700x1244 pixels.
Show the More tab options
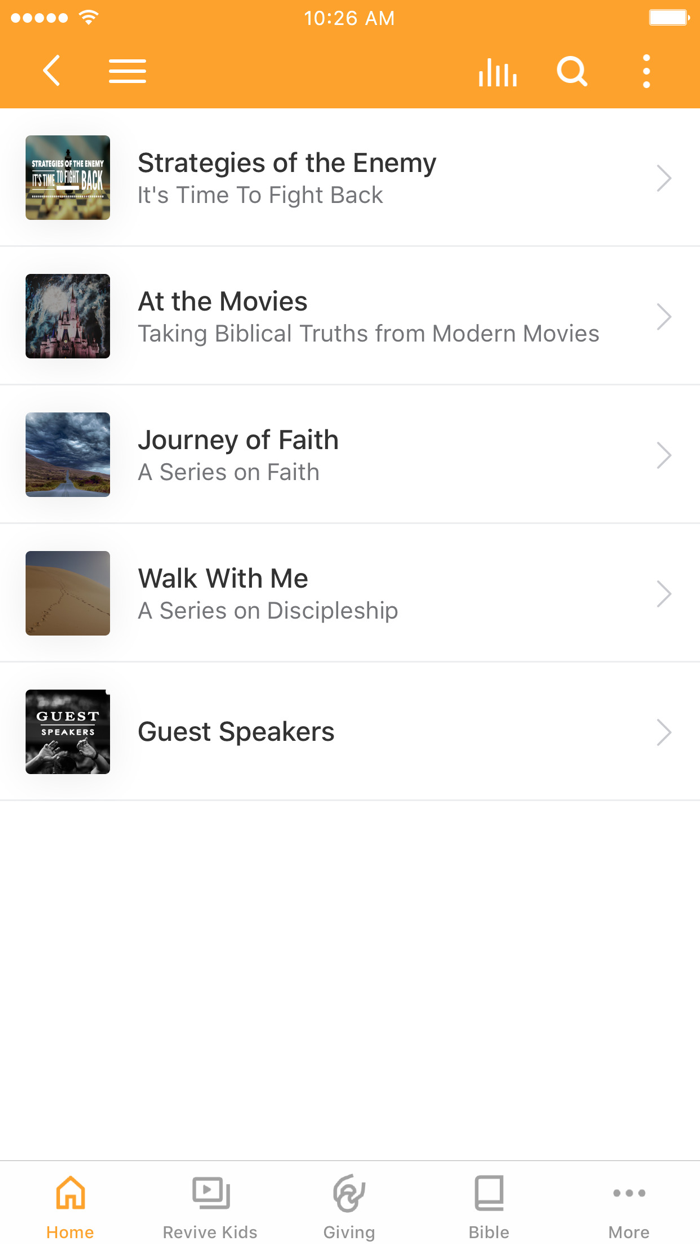click(629, 1206)
